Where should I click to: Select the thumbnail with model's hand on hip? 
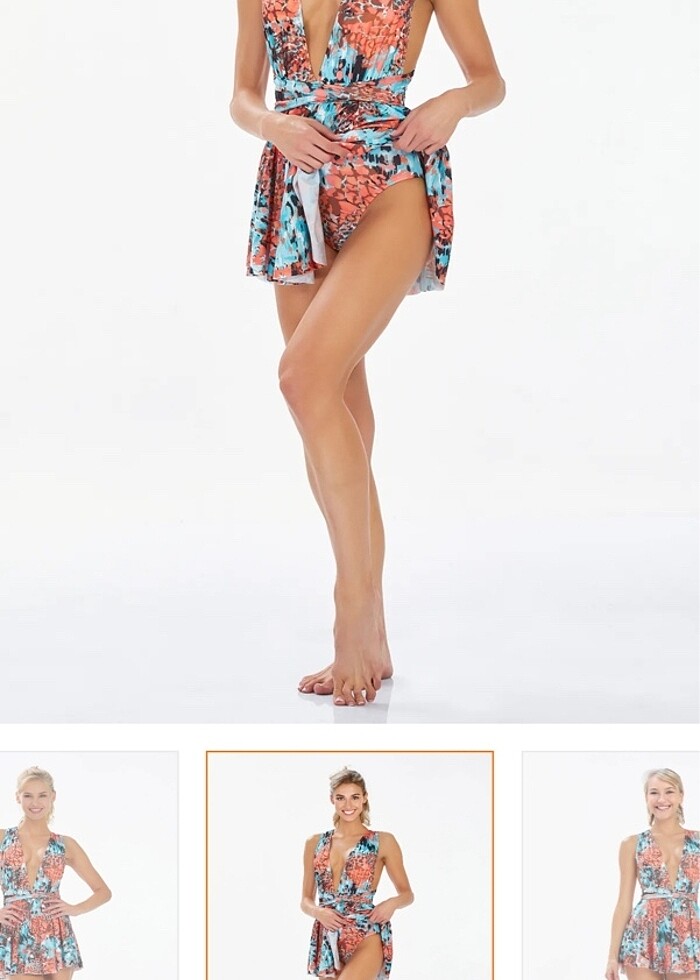point(88,865)
